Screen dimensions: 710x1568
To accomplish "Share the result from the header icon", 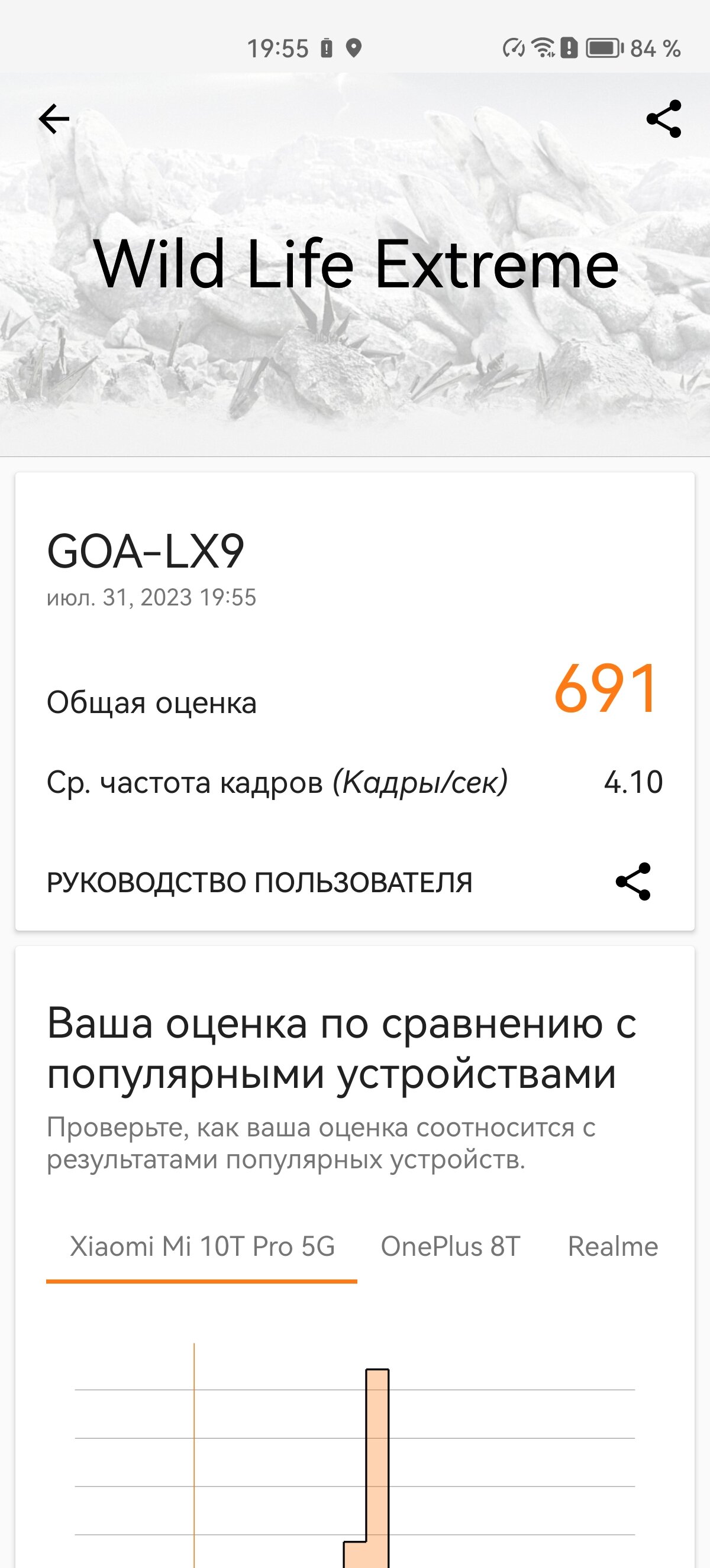I will click(x=664, y=118).
